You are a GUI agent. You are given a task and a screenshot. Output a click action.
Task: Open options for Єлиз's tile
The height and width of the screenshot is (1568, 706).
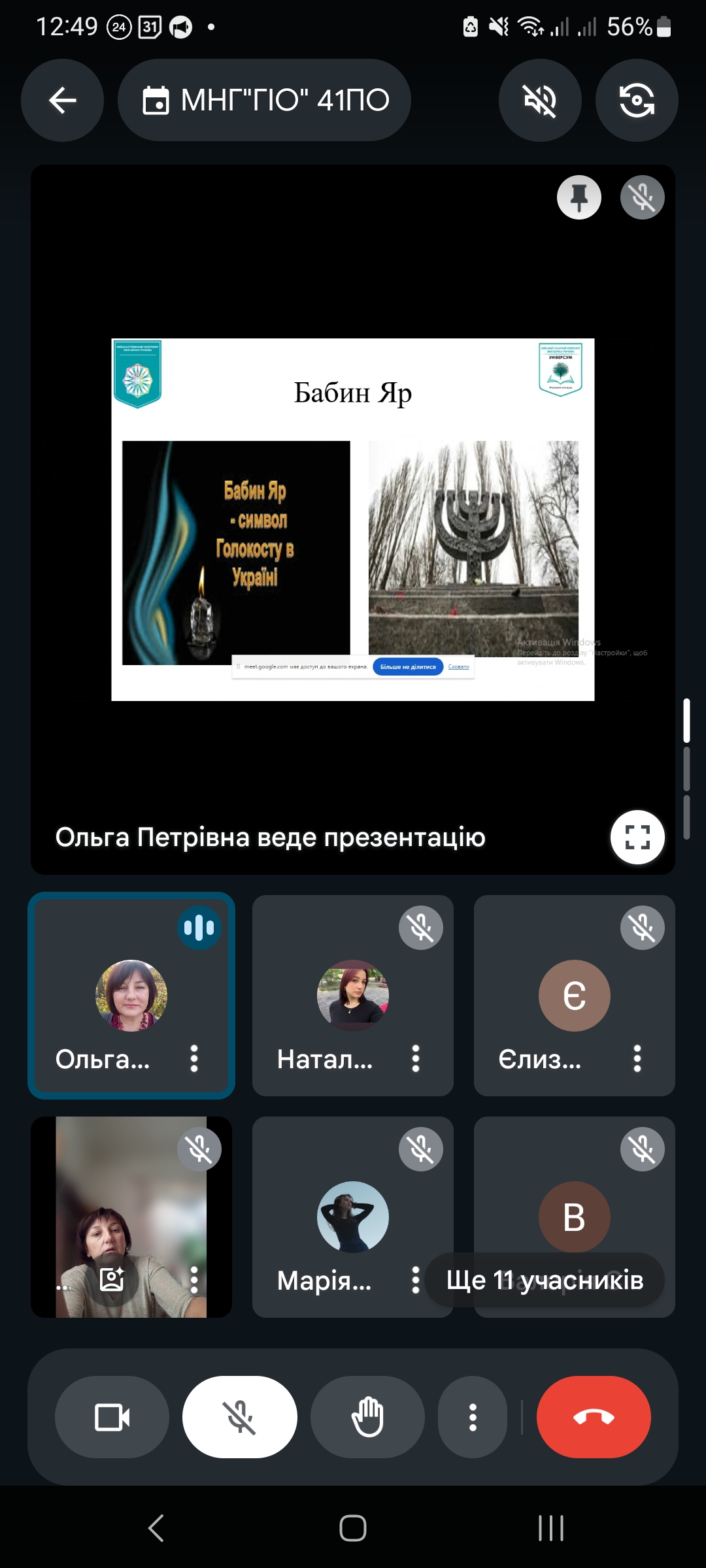click(637, 1058)
